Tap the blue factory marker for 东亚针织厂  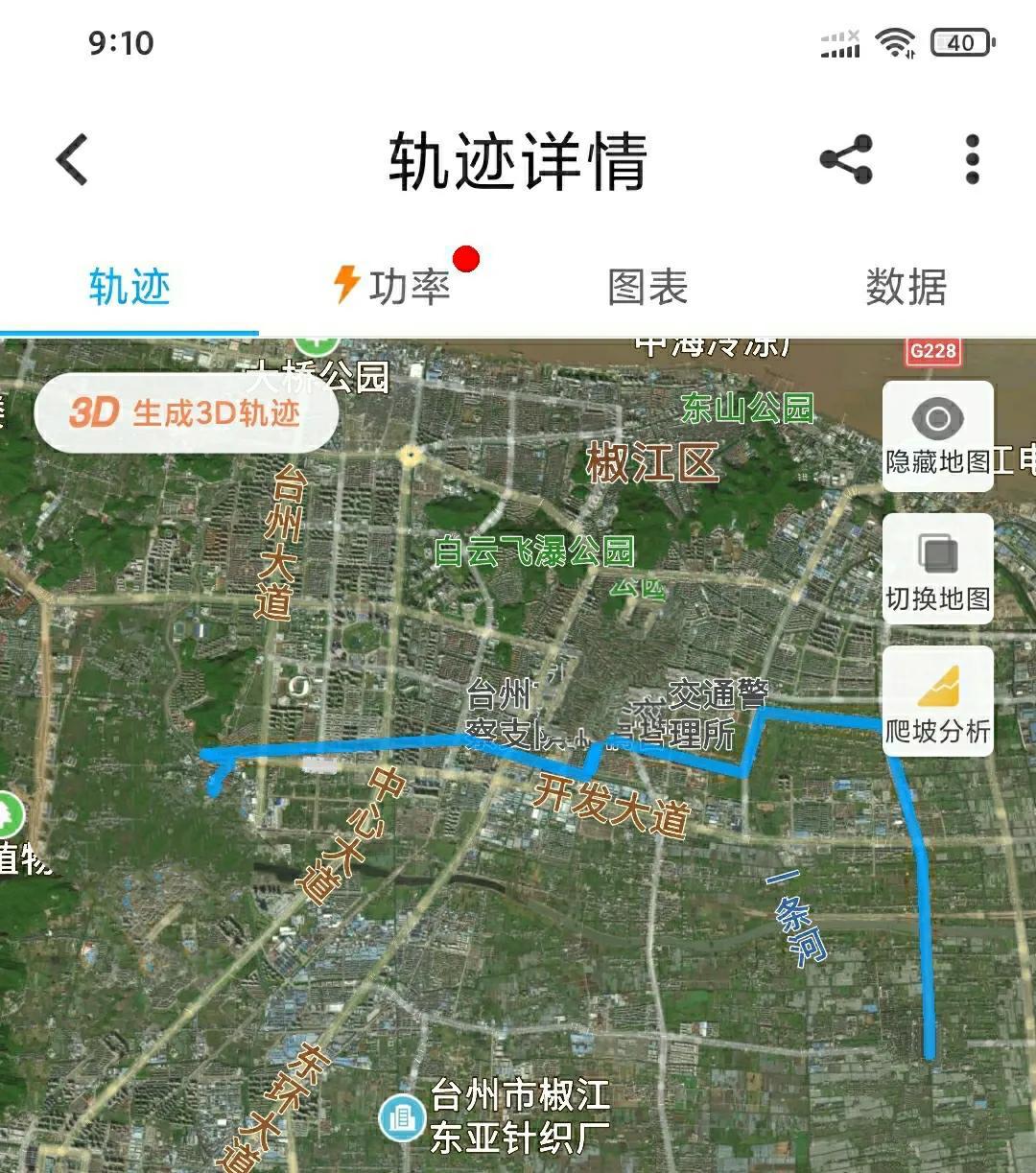pyautogui.click(x=399, y=1118)
